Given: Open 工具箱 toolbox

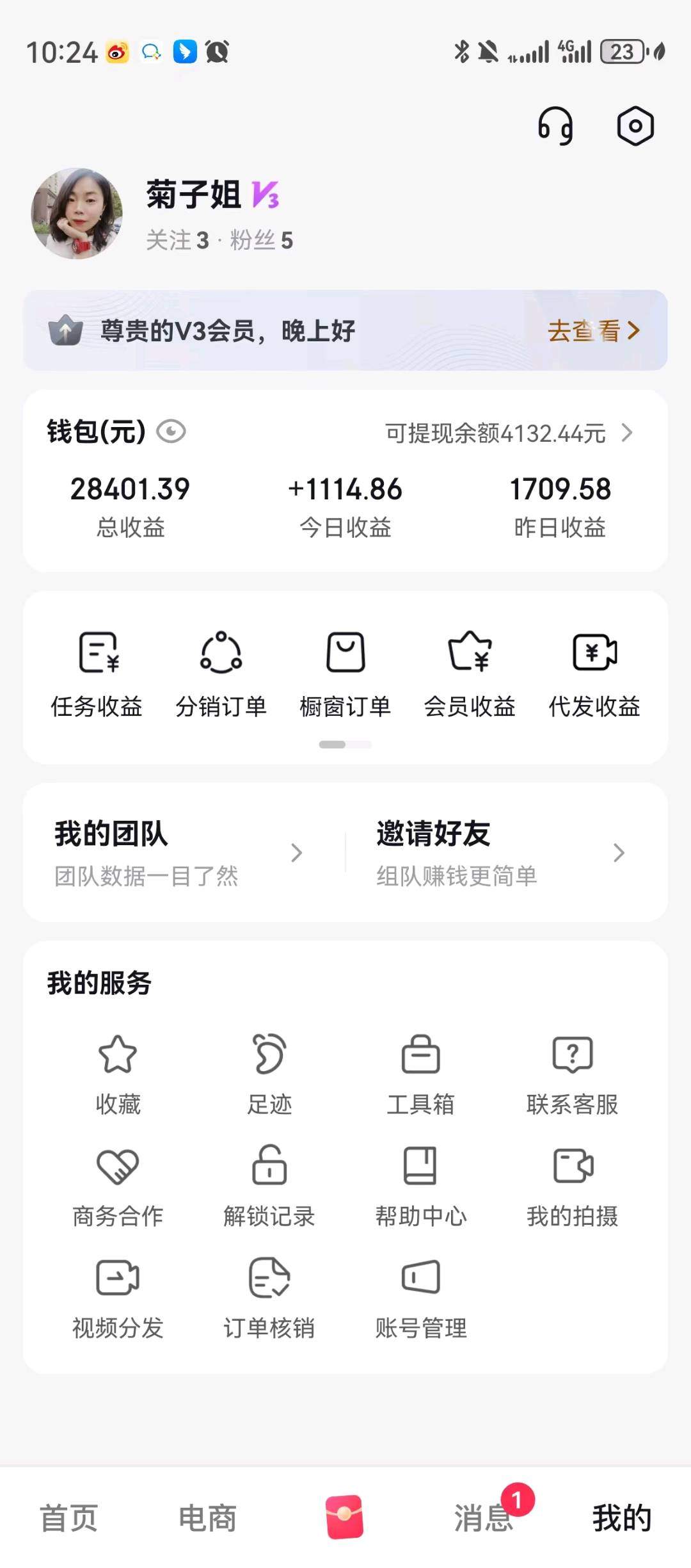Looking at the screenshot, I should [x=420, y=1074].
